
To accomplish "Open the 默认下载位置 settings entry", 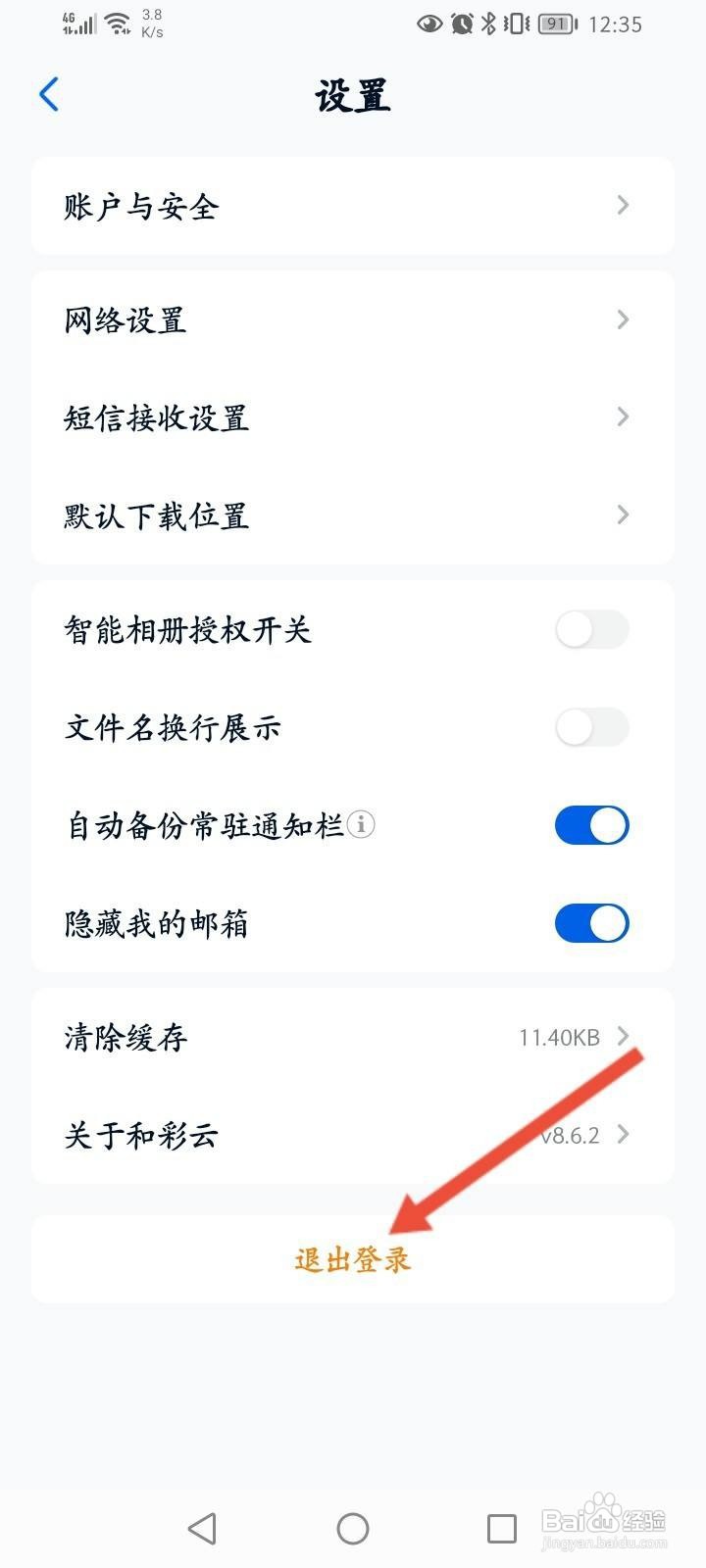I will click(x=353, y=515).
